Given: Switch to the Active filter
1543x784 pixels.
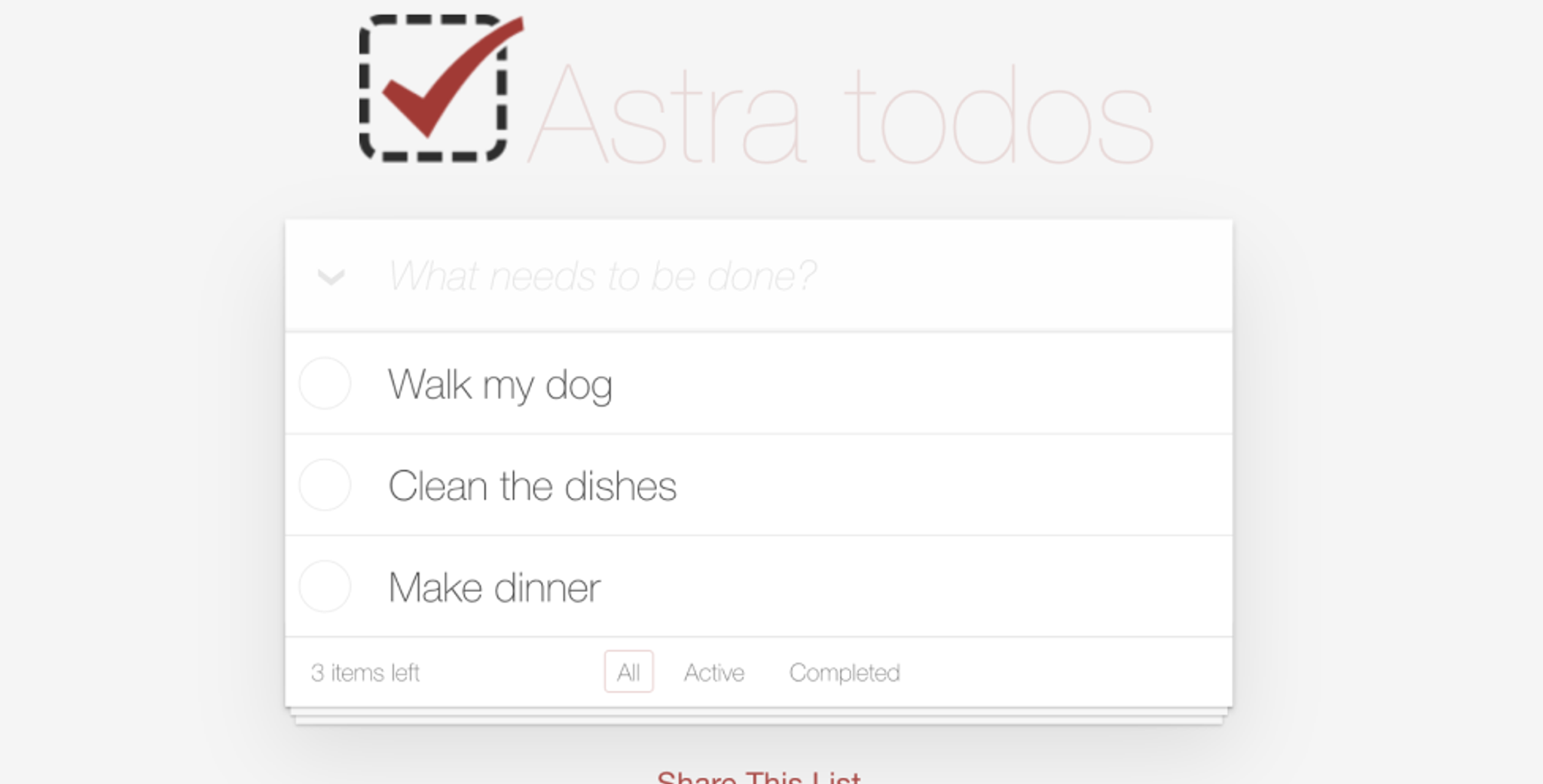Looking at the screenshot, I should [713, 672].
